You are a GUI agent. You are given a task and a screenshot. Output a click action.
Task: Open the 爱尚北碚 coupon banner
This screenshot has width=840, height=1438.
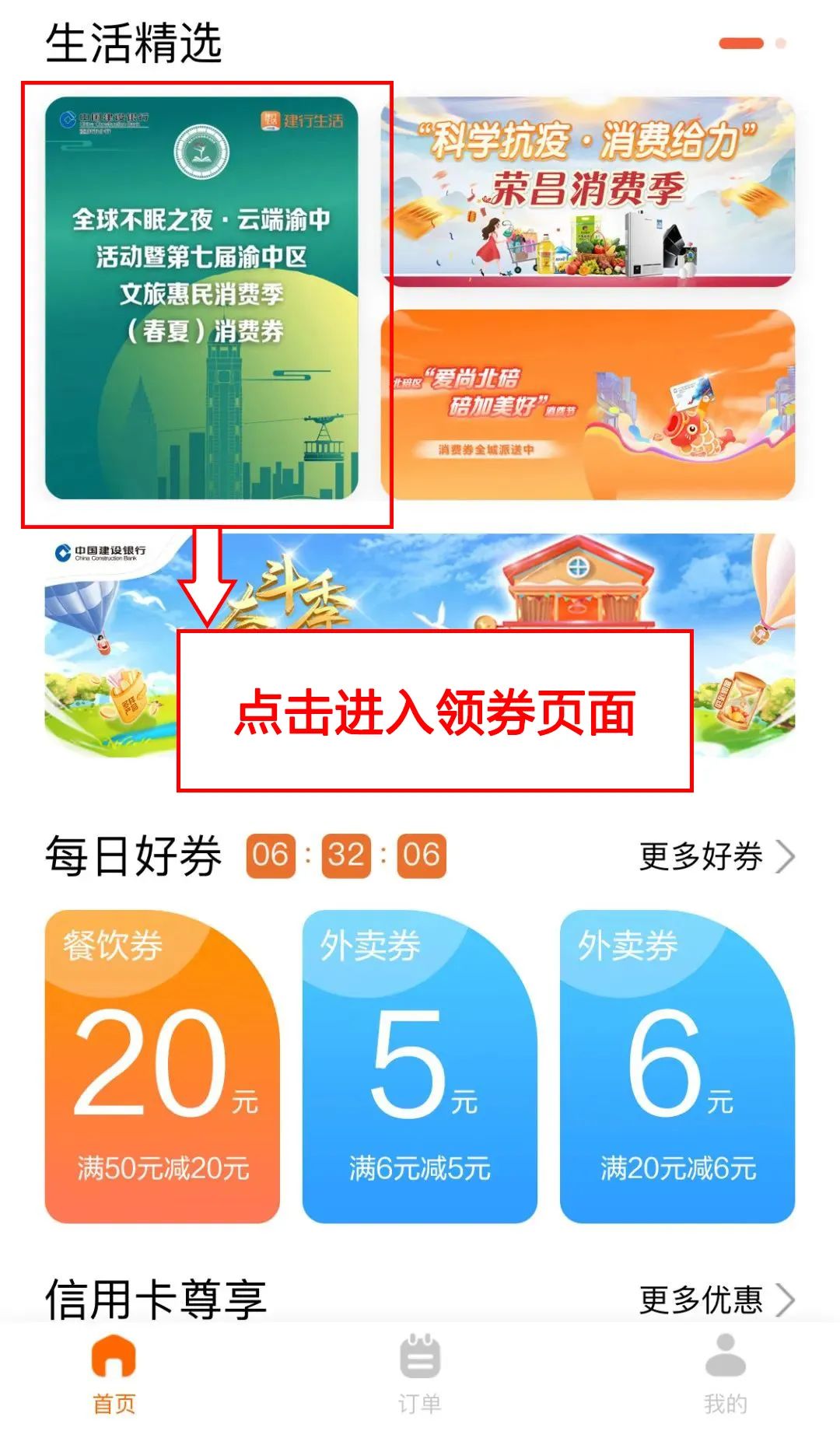[587, 404]
